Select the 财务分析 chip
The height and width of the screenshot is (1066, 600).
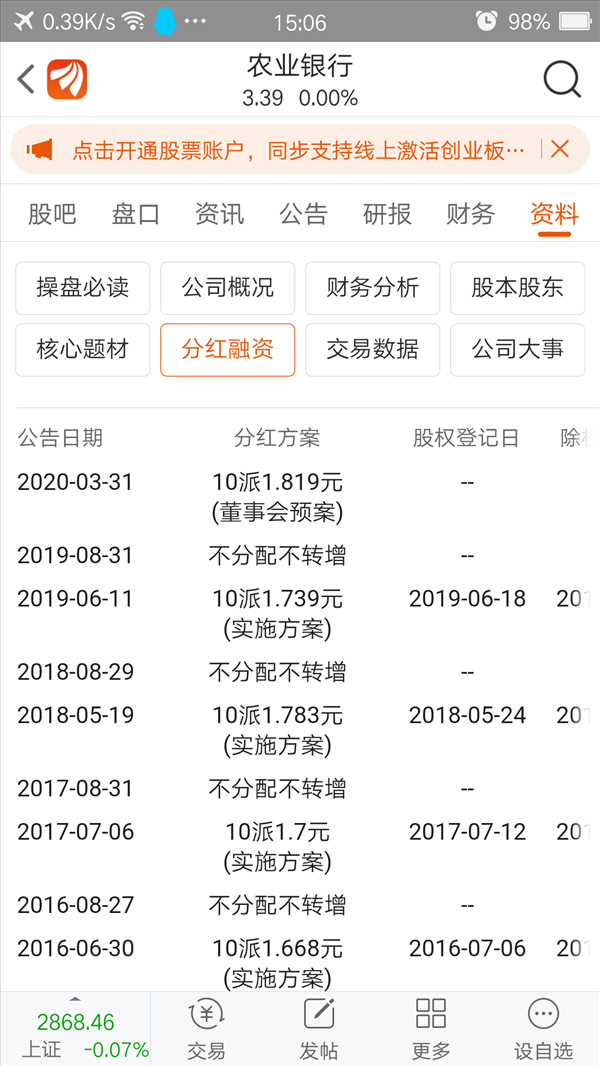(372, 288)
